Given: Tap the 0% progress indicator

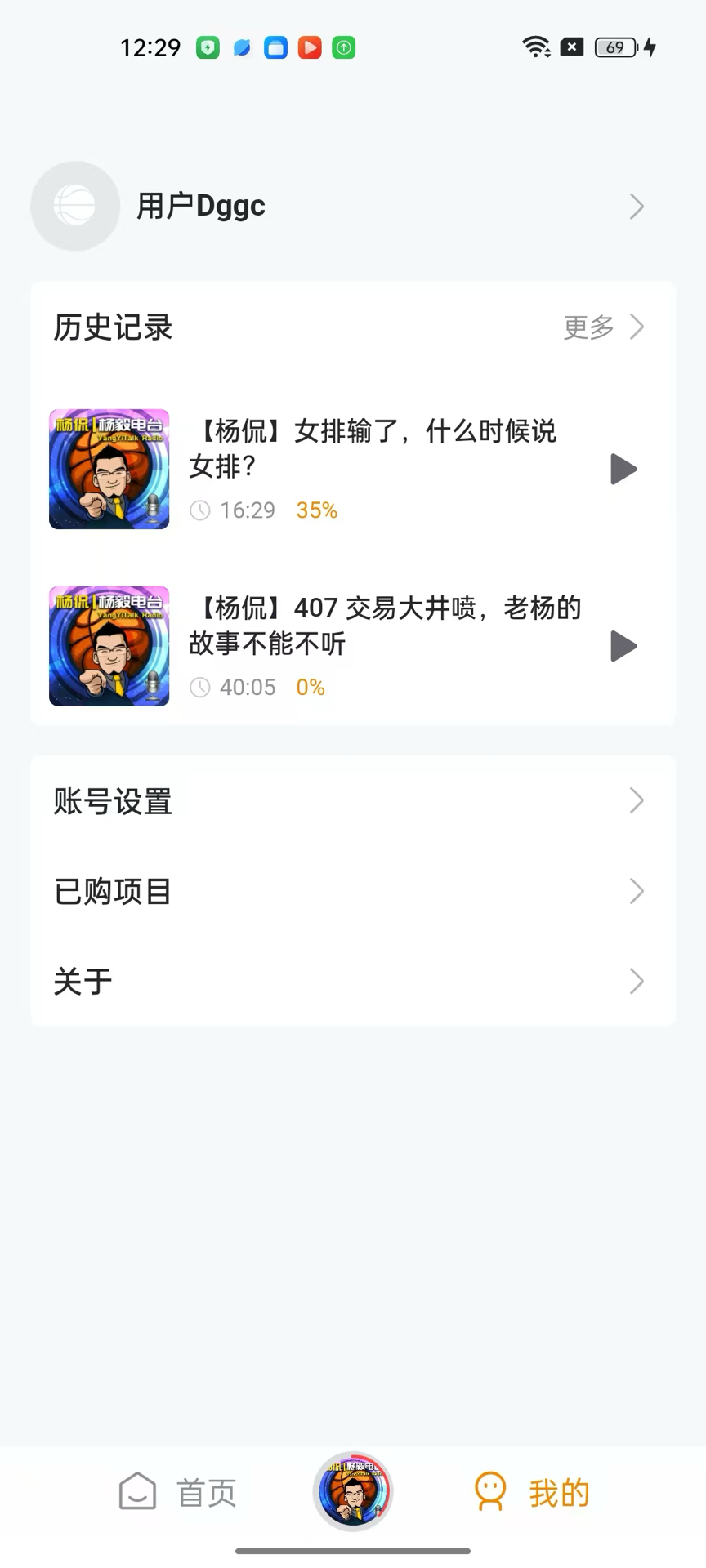Looking at the screenshot, I should click(x=310, y=687).
